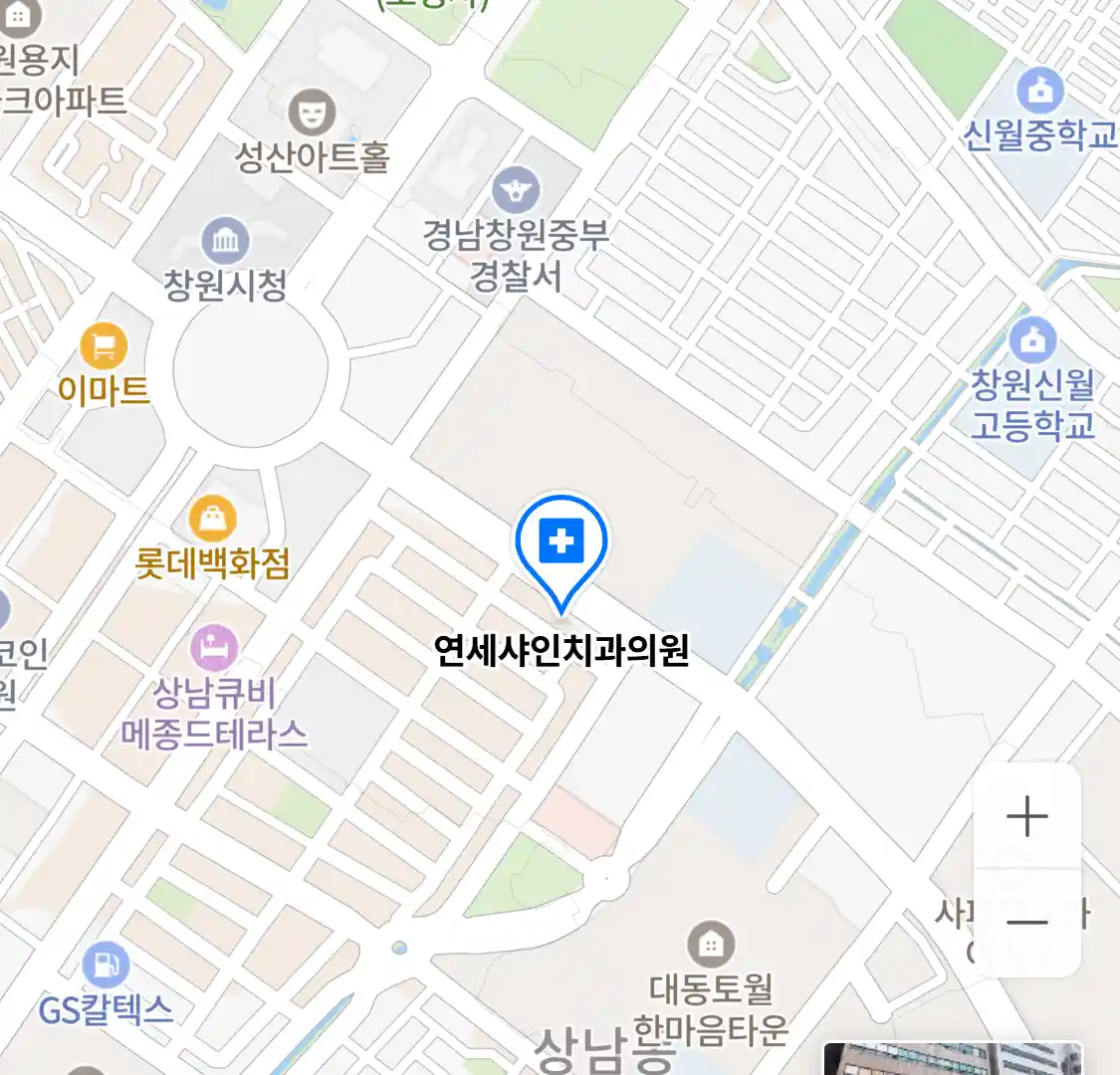Select the 상남큐비 메종드테라스 hotel marker
The height and width of the screenshot is (1075, 1120).
pos(214,649)
